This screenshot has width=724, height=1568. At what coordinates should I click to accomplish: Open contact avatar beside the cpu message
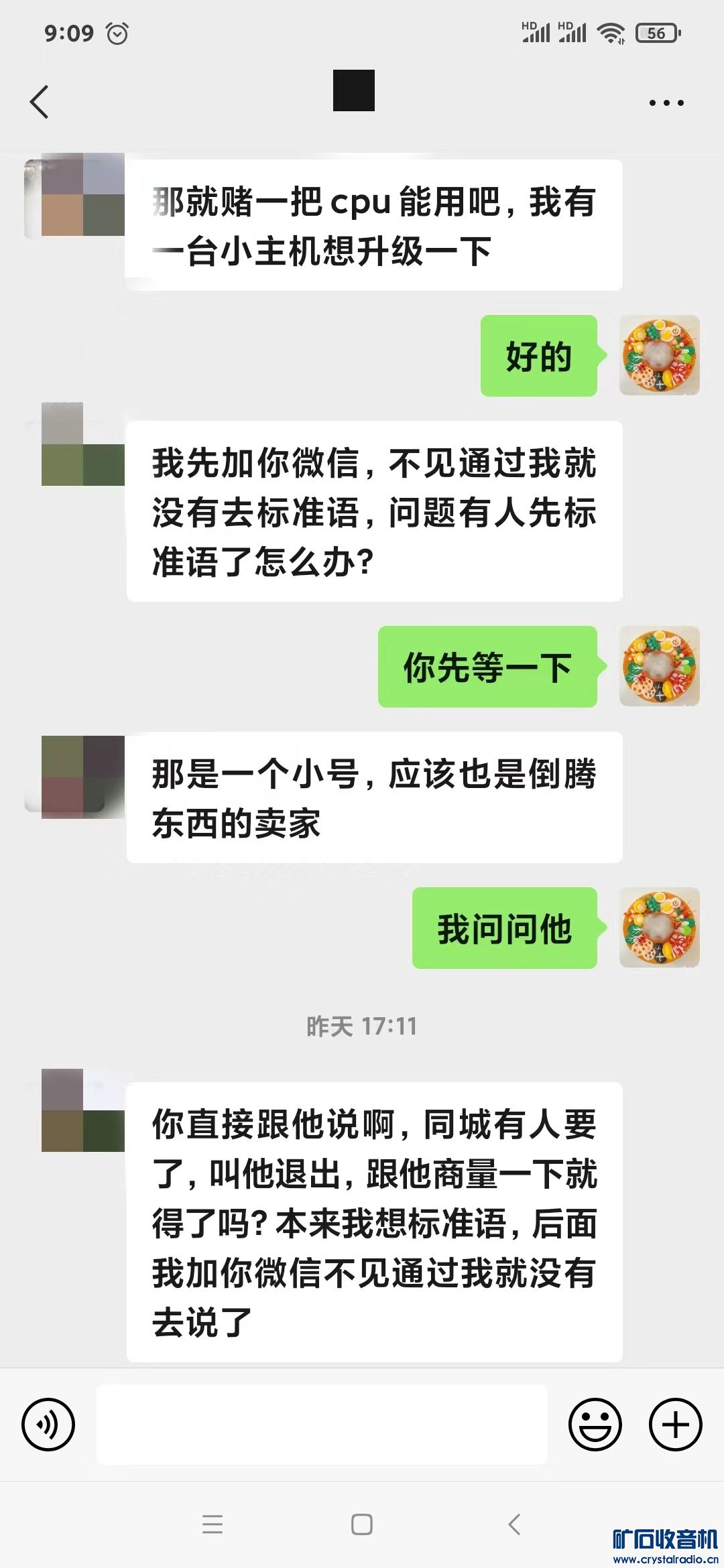click(x=82, y=195)
